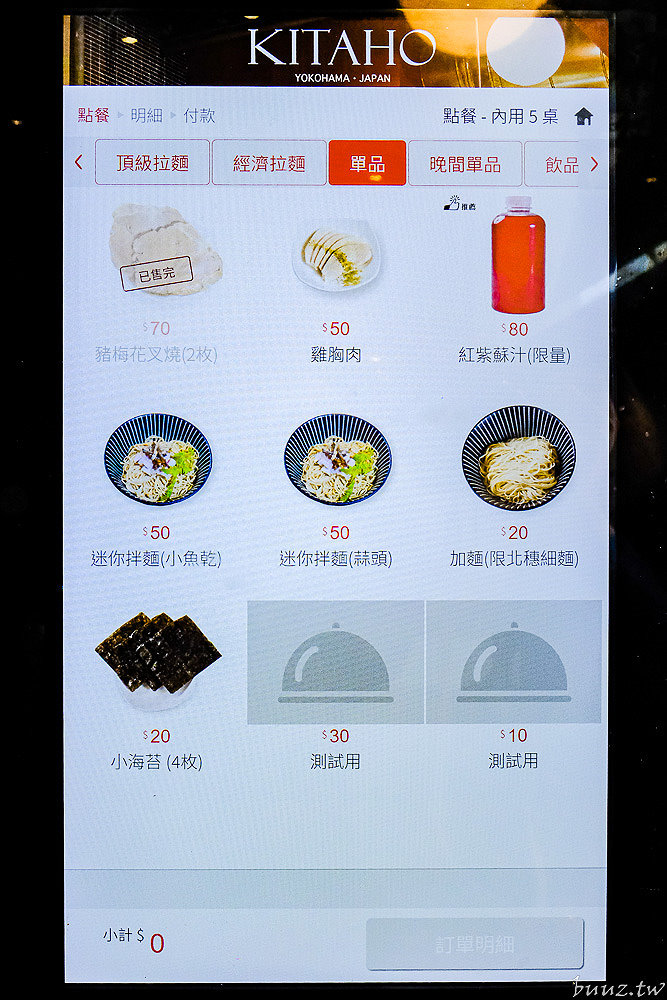Tap the $10 測試用 item
Viewport: 667px width, 1000px height.
tap(514, 663)
